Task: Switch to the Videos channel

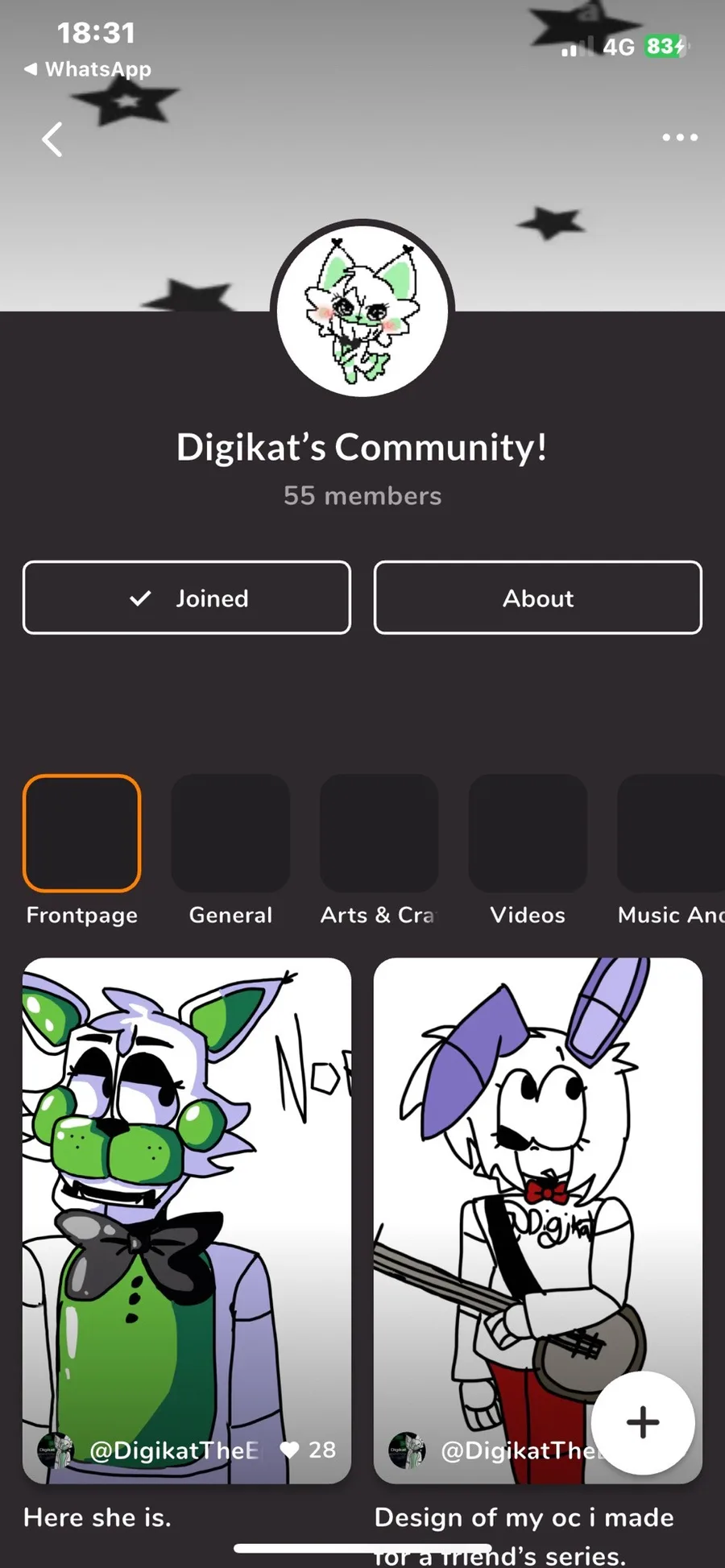Action: coord(528,834)
